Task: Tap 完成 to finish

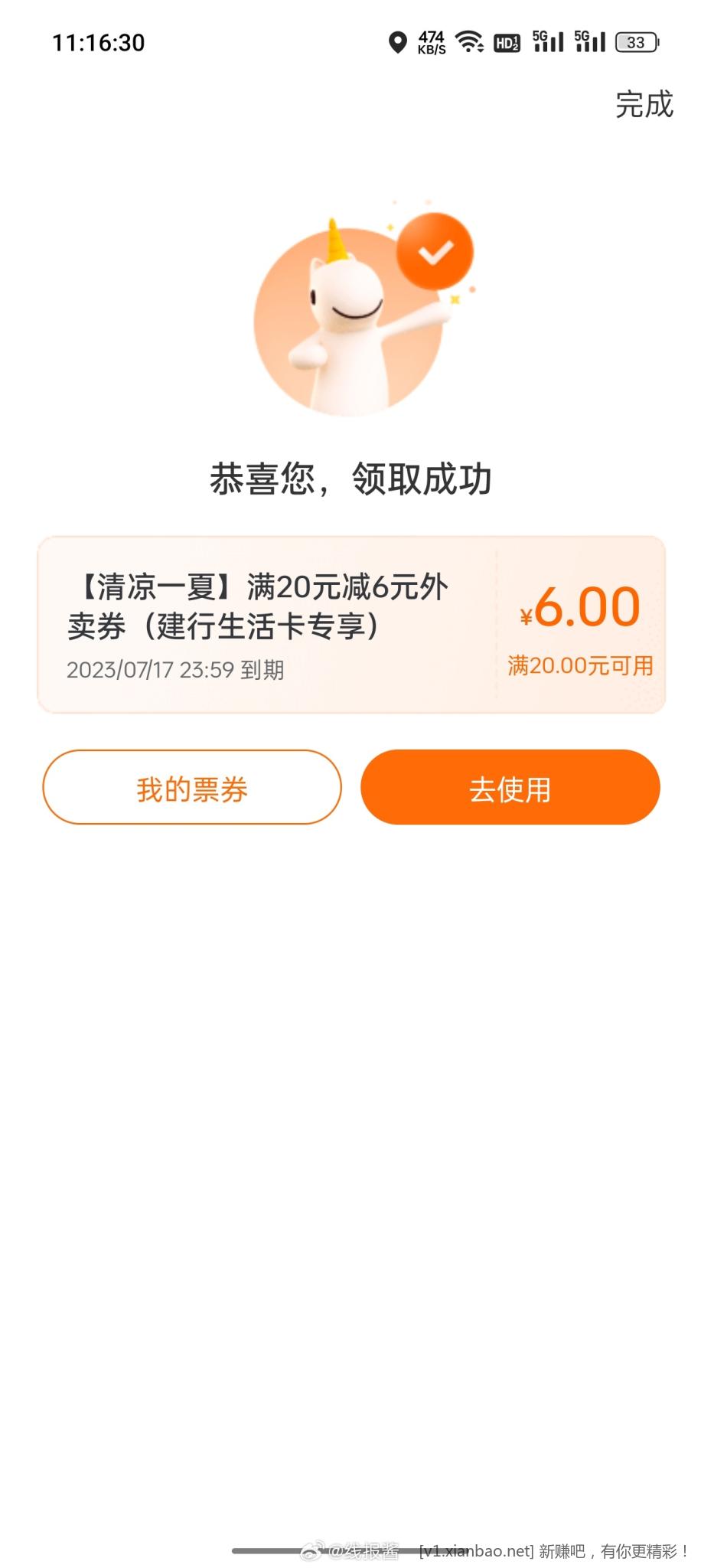Action: point(644,104)
